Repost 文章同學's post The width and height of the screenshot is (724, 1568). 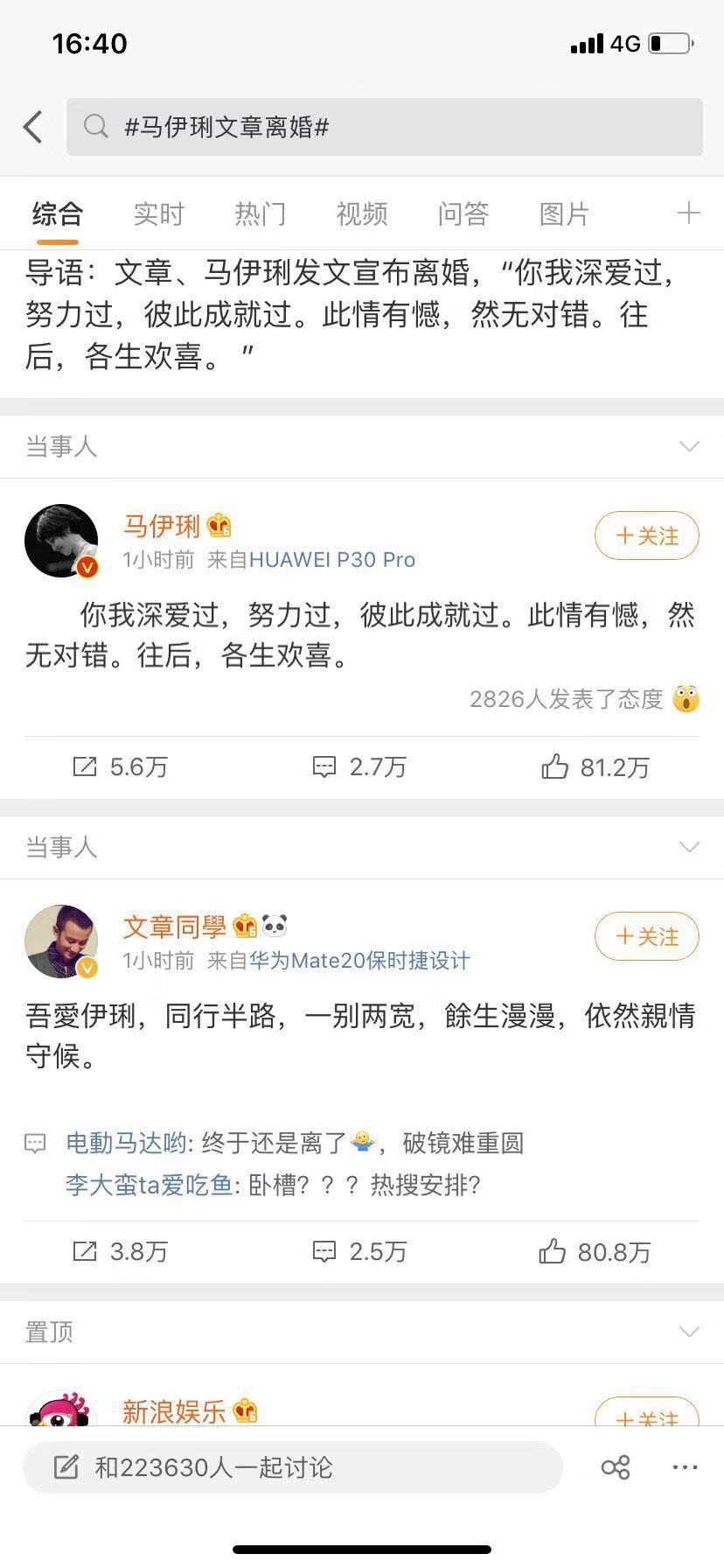pos(120,1252)
